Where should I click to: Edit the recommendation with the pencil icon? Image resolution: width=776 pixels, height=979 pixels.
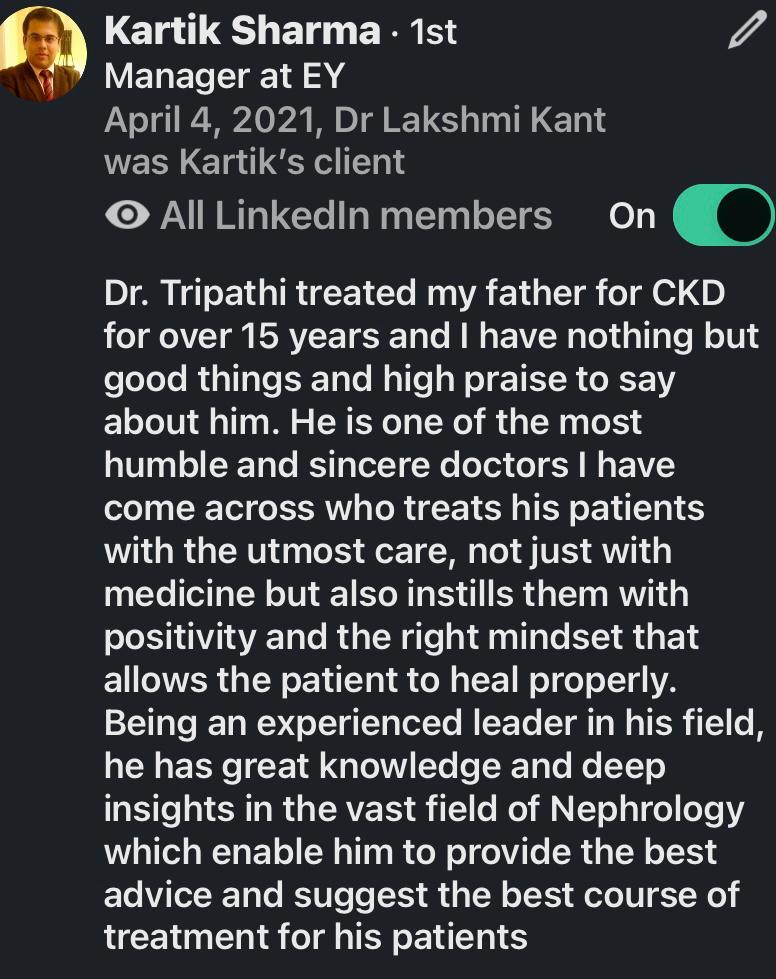pos(746,32)
